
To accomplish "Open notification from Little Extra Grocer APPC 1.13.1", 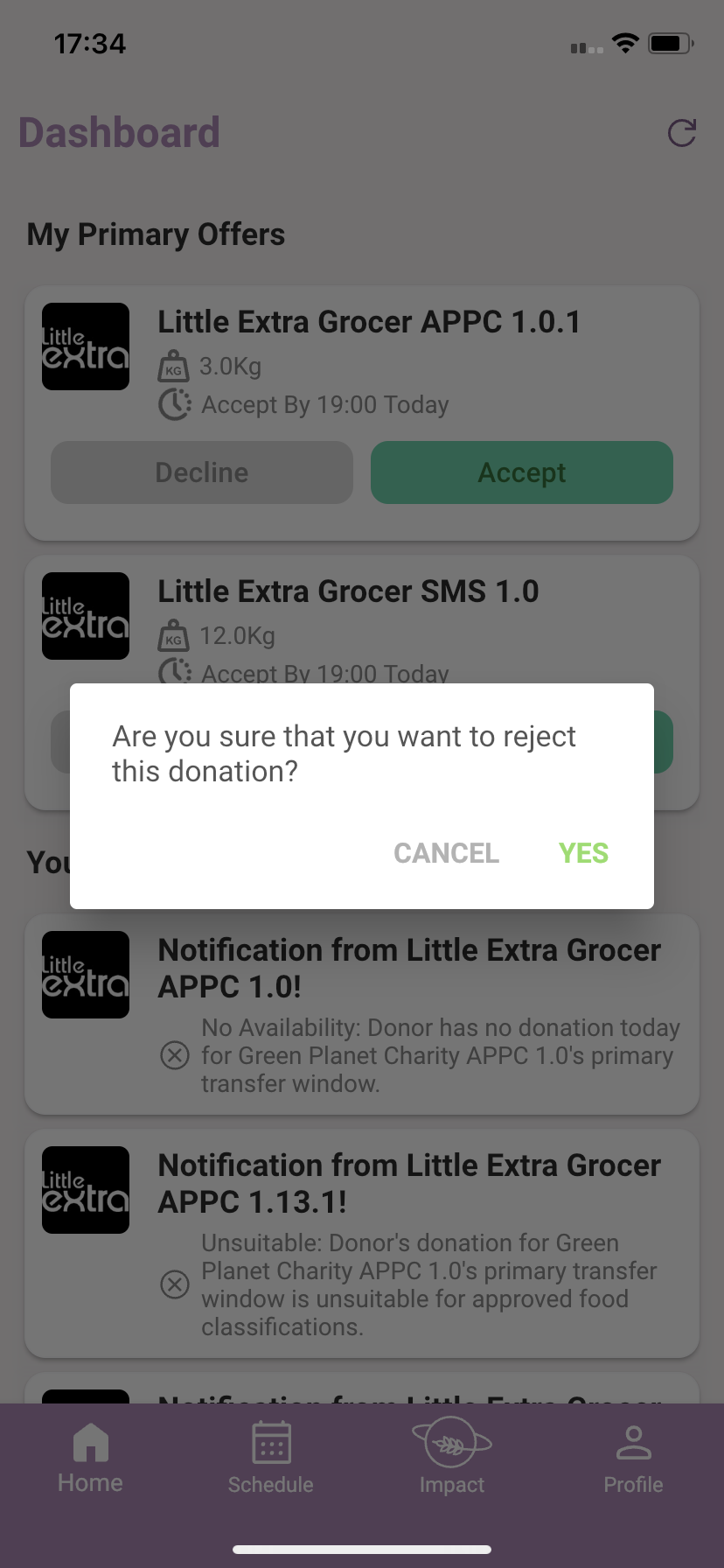I will click(x=362, y=1243).
